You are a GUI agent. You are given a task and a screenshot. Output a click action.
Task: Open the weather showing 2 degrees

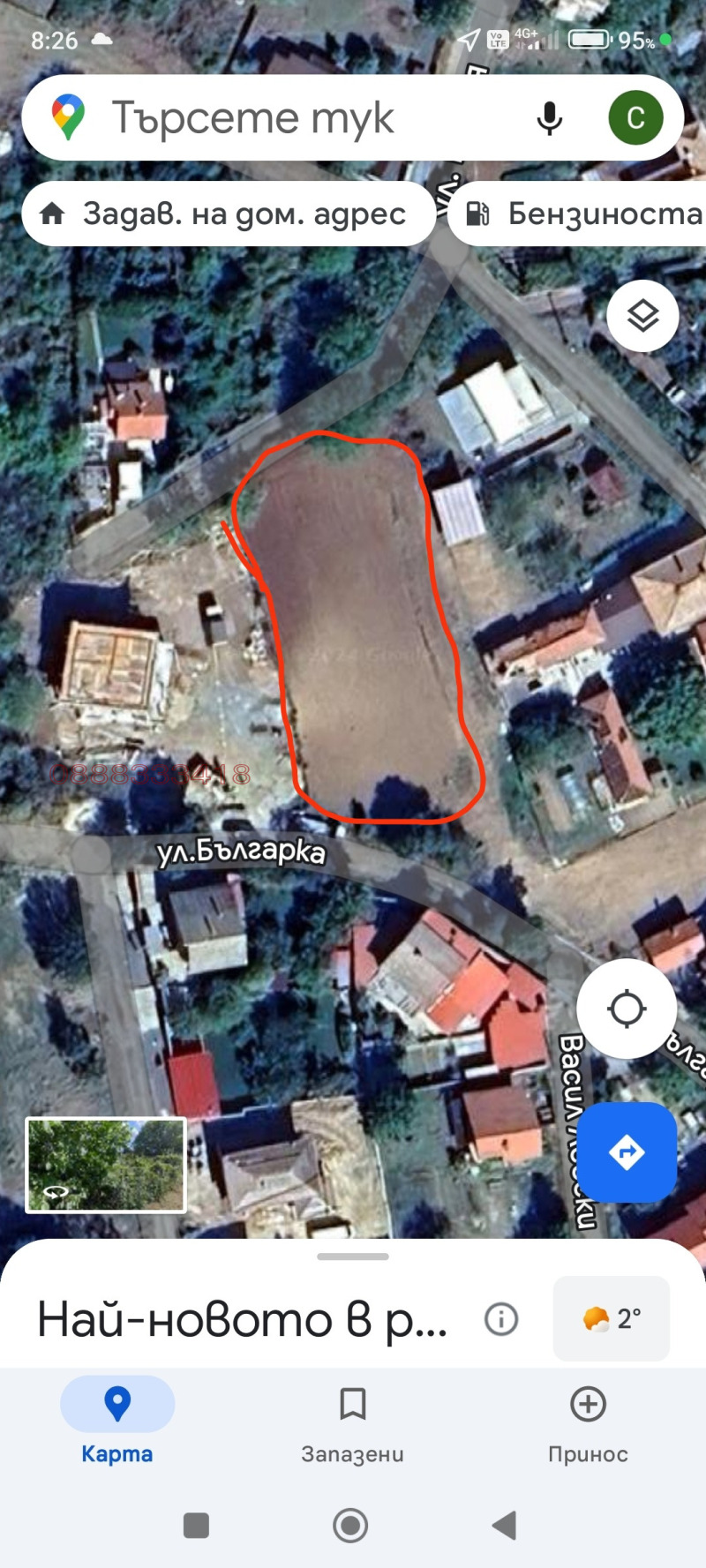click(x=611, y=1319)
